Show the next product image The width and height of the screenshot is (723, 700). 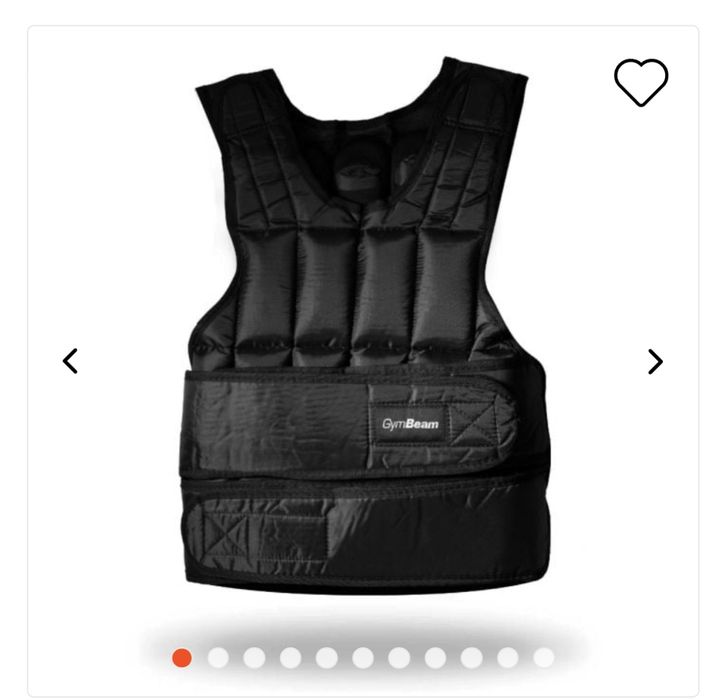pyautogui.click(x=655, y=361)
